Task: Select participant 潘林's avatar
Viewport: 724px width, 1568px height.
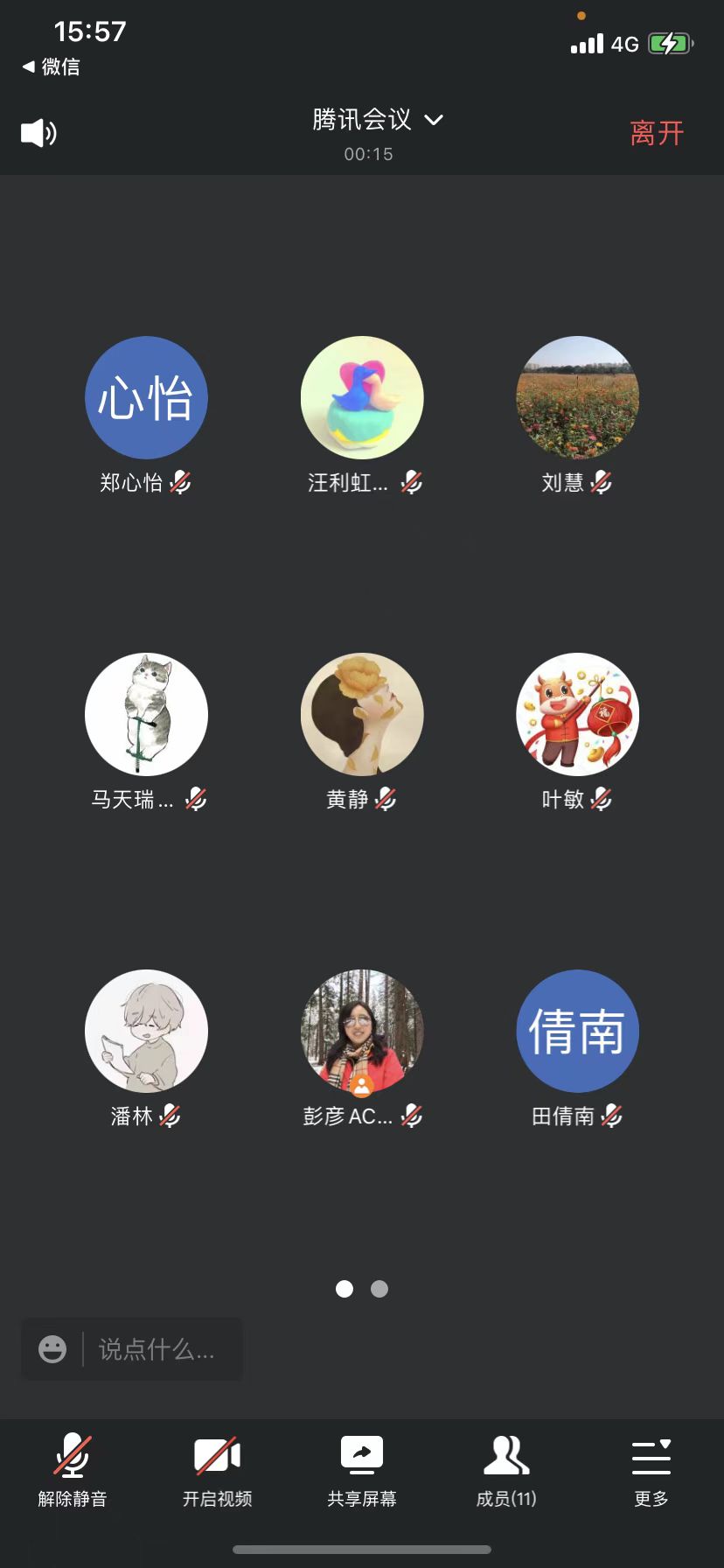Action: pyautogui.click(x=146, y=1031)
